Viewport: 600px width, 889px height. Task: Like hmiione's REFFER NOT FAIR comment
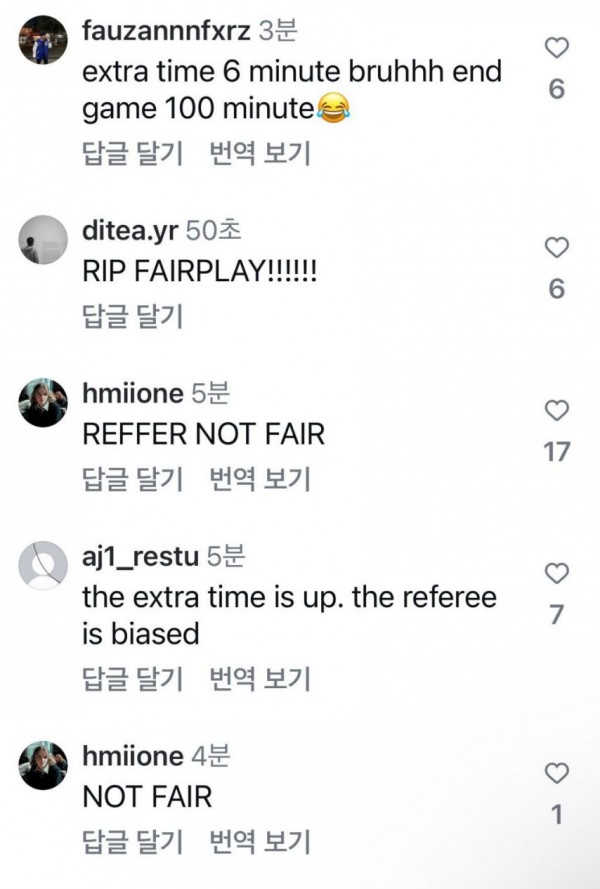click(557, 411)
